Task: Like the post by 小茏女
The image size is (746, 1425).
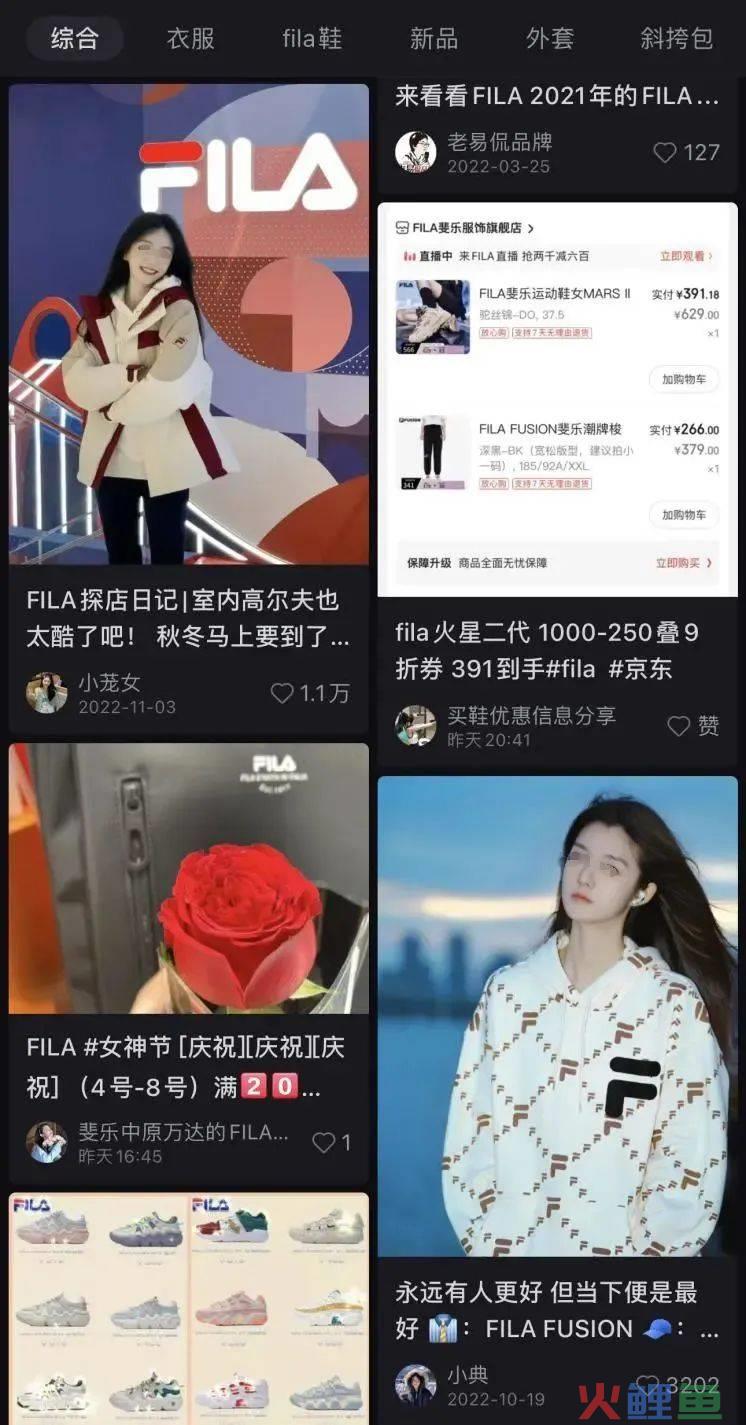Action: point(283,693)
